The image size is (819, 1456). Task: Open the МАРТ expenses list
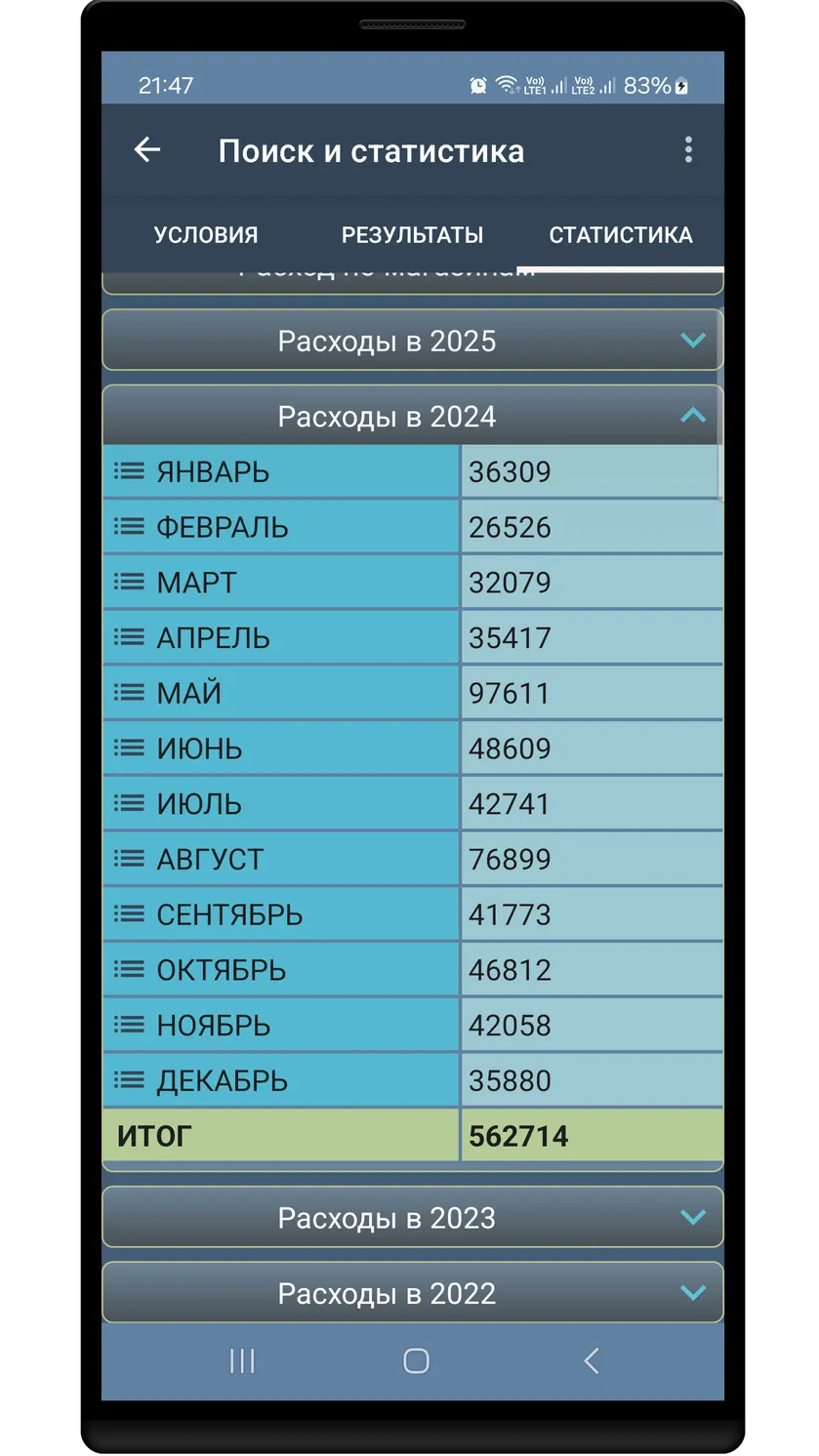point(281,583)
